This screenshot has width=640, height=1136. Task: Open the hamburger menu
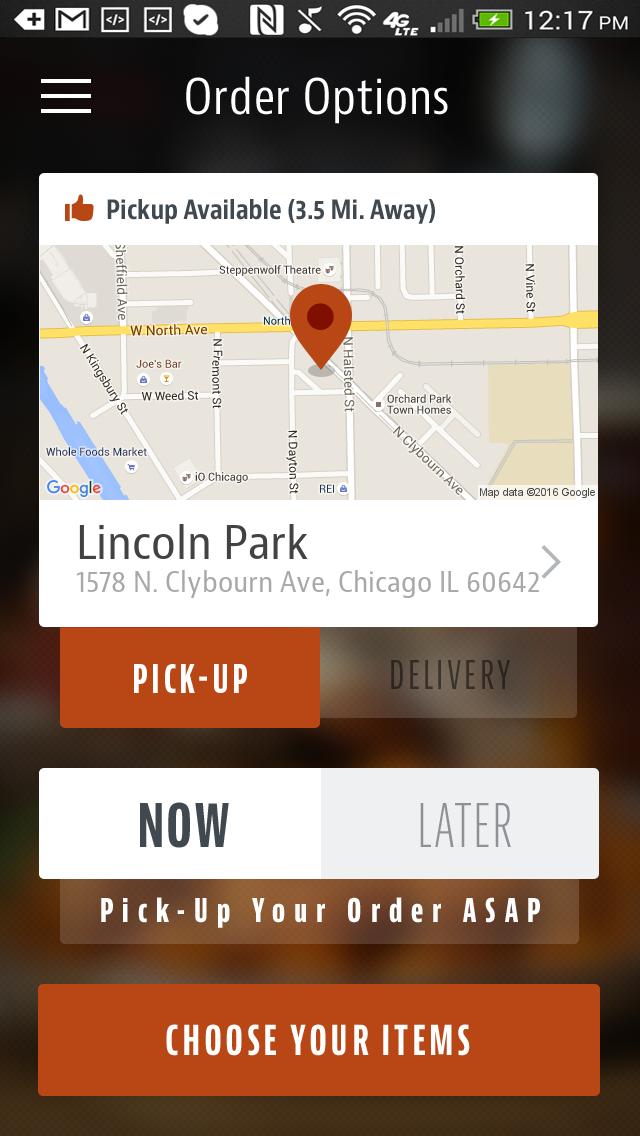pos(66,96)
